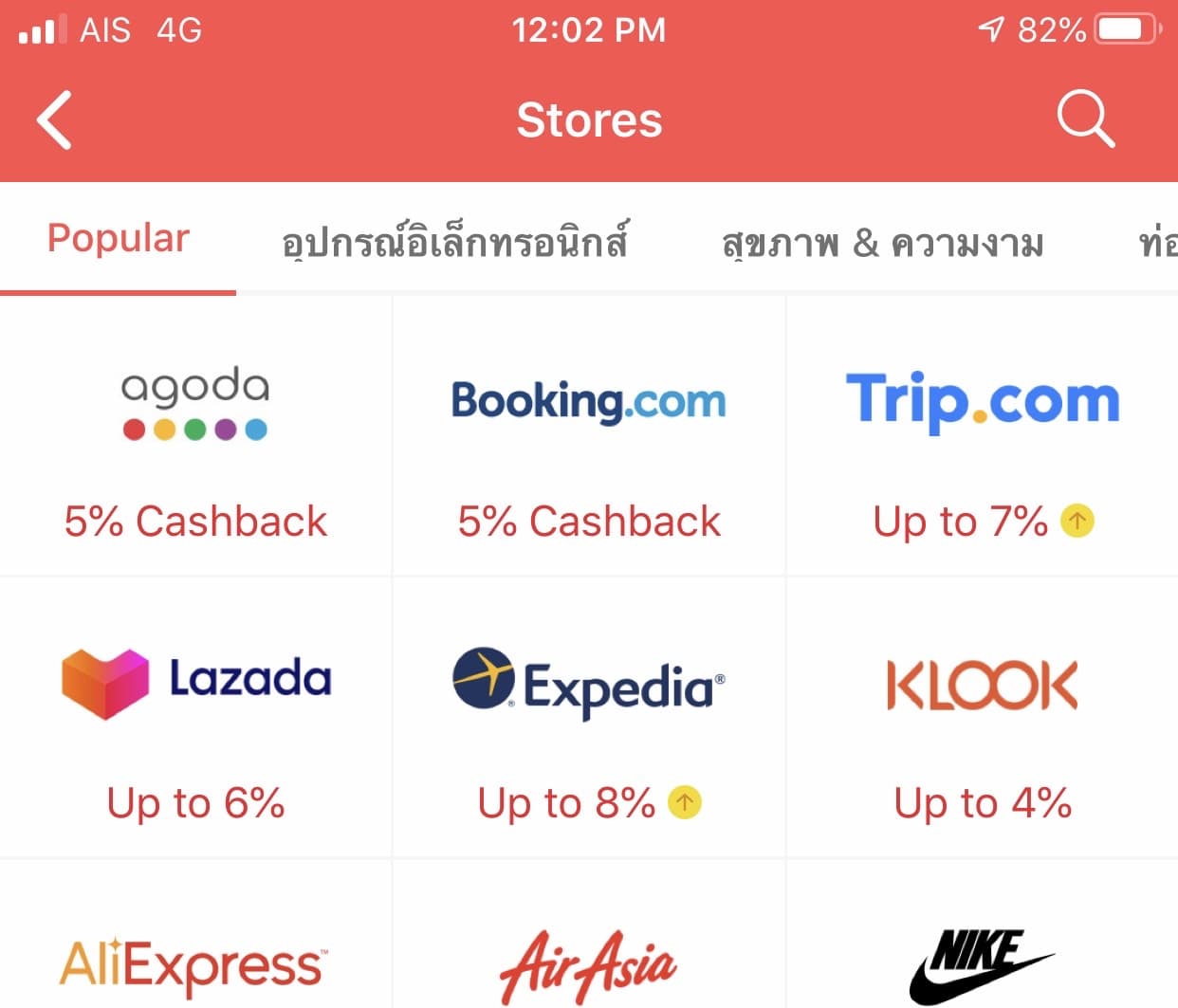The width and height of the screenshot is (1178, 1008).
Task: Go back from the Stores screen
Action: tap(55, 120)
